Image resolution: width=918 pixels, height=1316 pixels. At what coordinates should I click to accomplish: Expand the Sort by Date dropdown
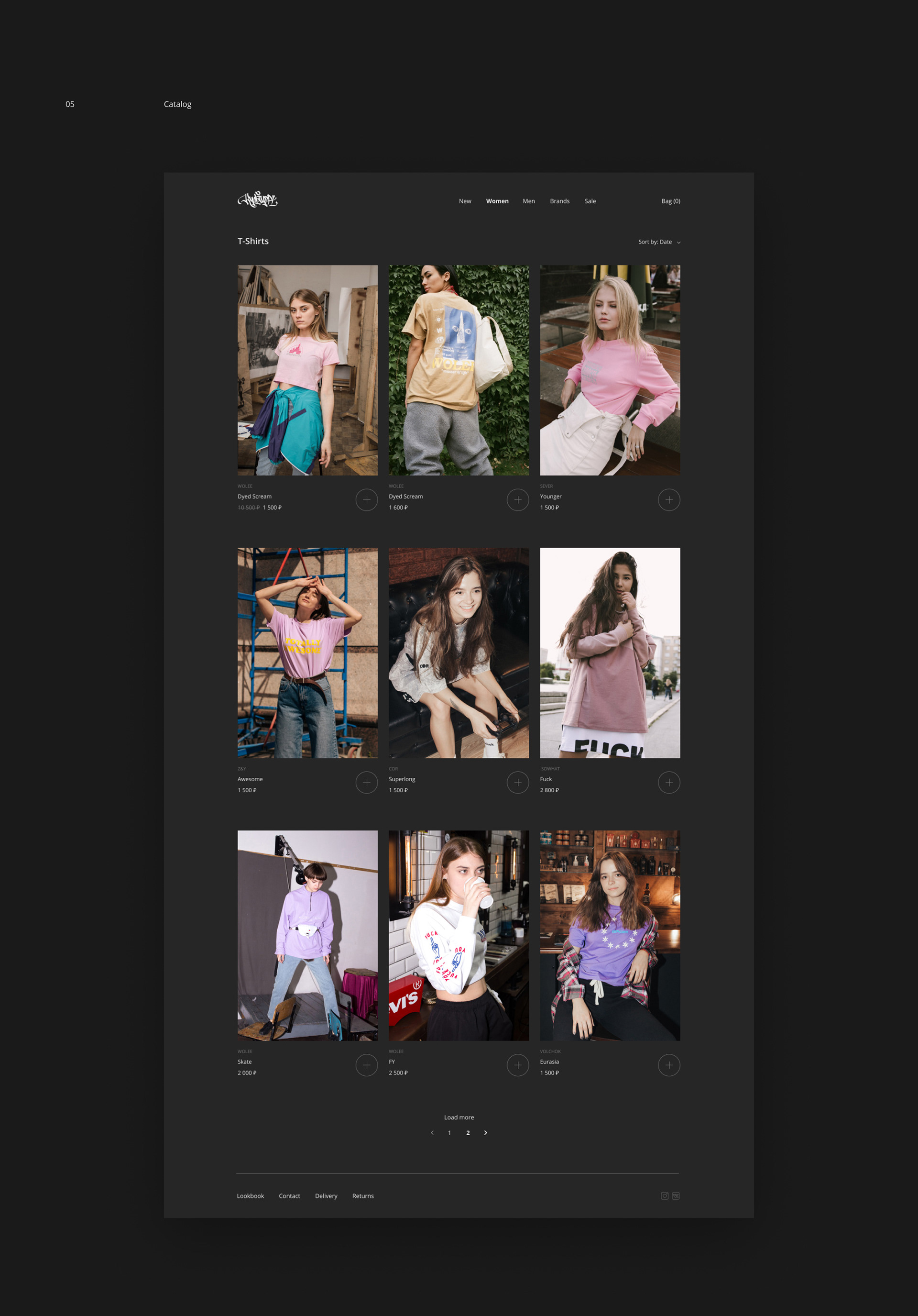tap(659, 242)
